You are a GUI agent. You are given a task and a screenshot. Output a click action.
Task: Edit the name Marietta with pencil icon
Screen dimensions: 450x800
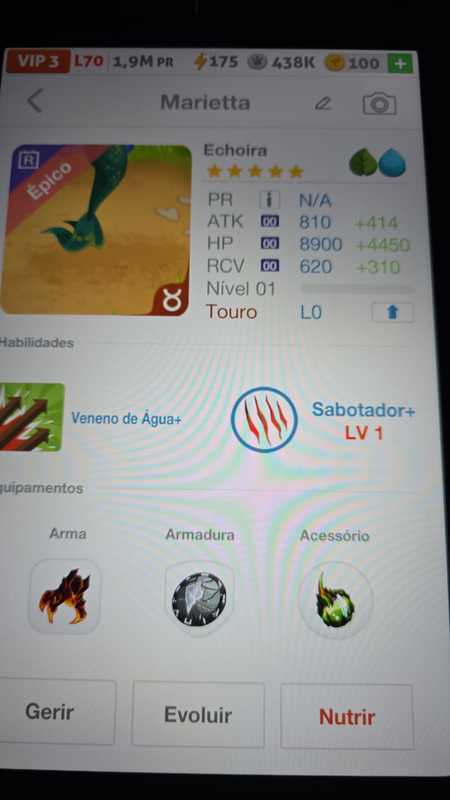pos(322,104)
